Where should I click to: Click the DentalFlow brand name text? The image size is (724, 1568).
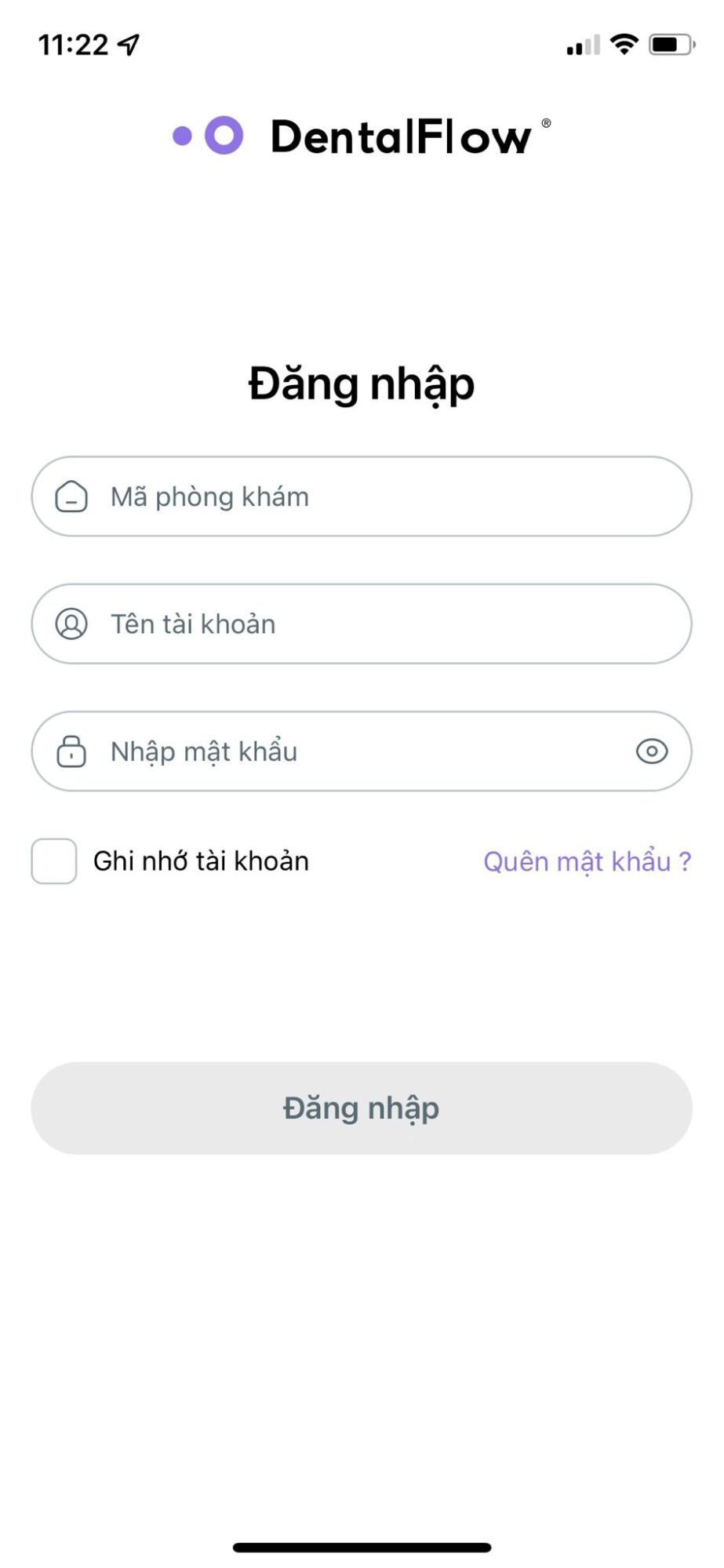398,136
